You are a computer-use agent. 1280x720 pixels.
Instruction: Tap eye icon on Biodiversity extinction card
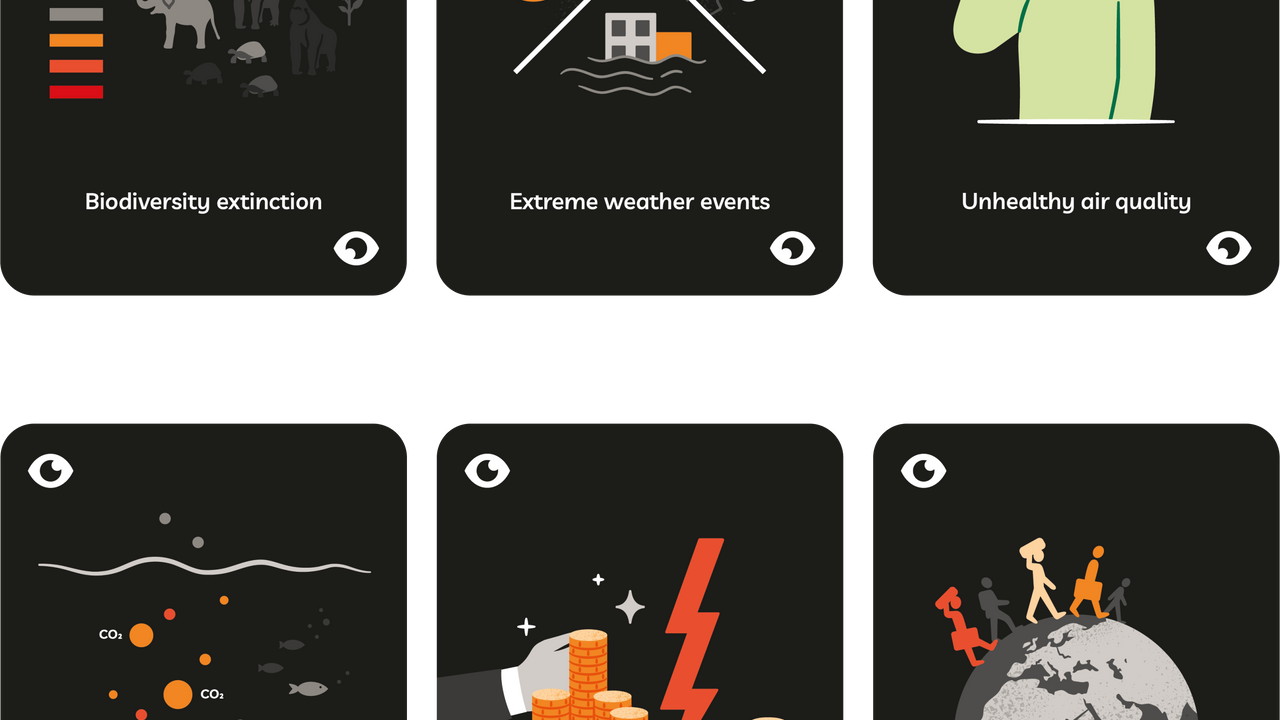[357, 248]
